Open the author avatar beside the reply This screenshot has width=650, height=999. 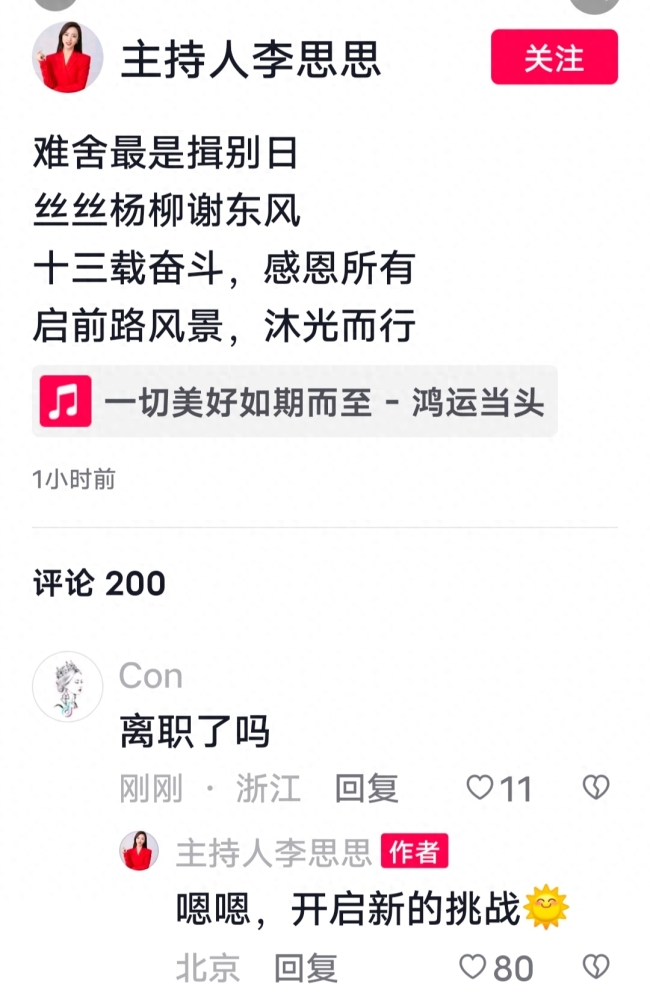click(139, 851)
